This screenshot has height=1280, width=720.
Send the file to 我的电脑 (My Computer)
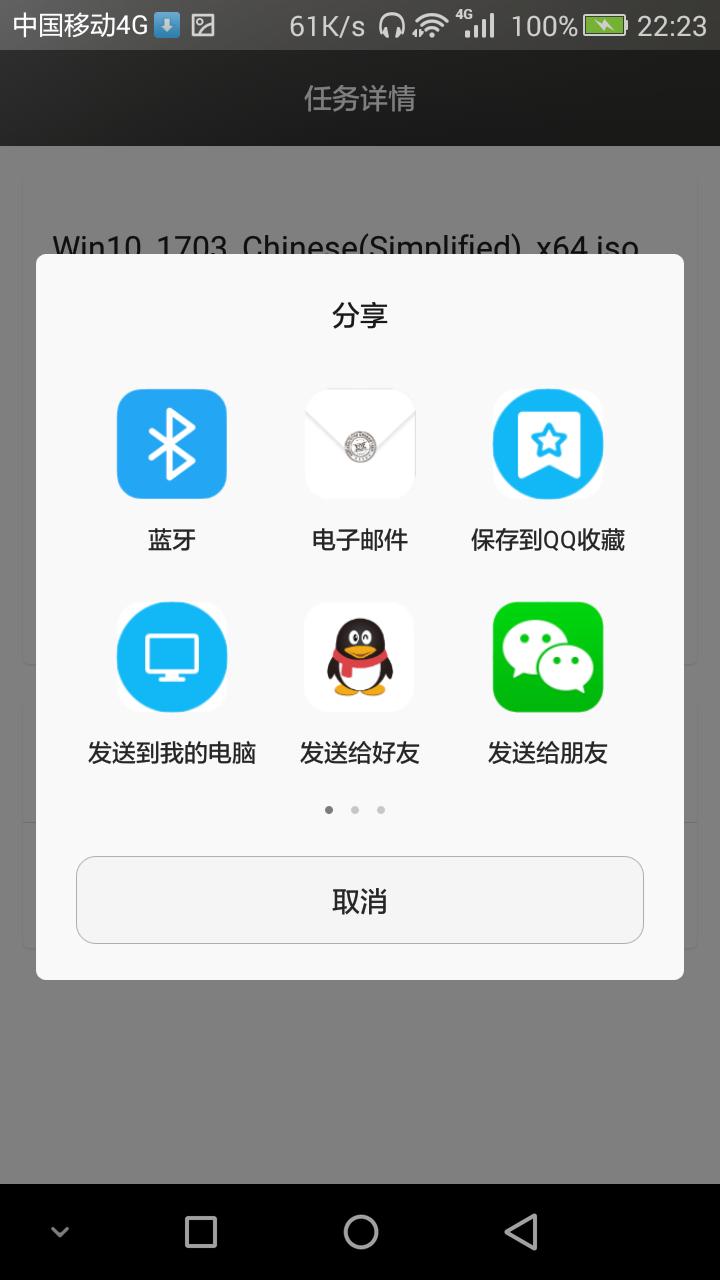(x=171, y=657)
